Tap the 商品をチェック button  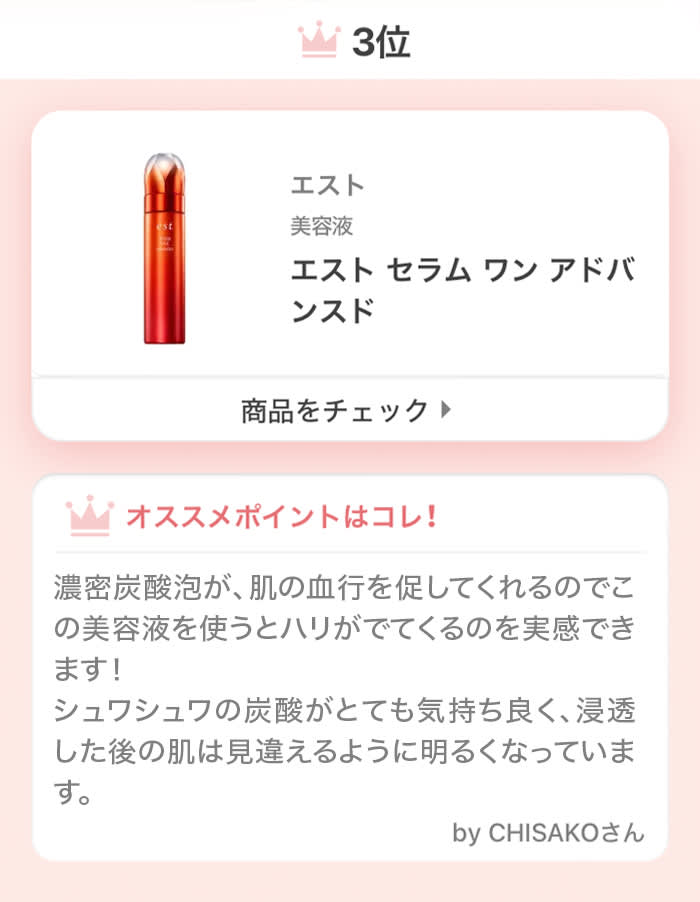click(348, 410)
